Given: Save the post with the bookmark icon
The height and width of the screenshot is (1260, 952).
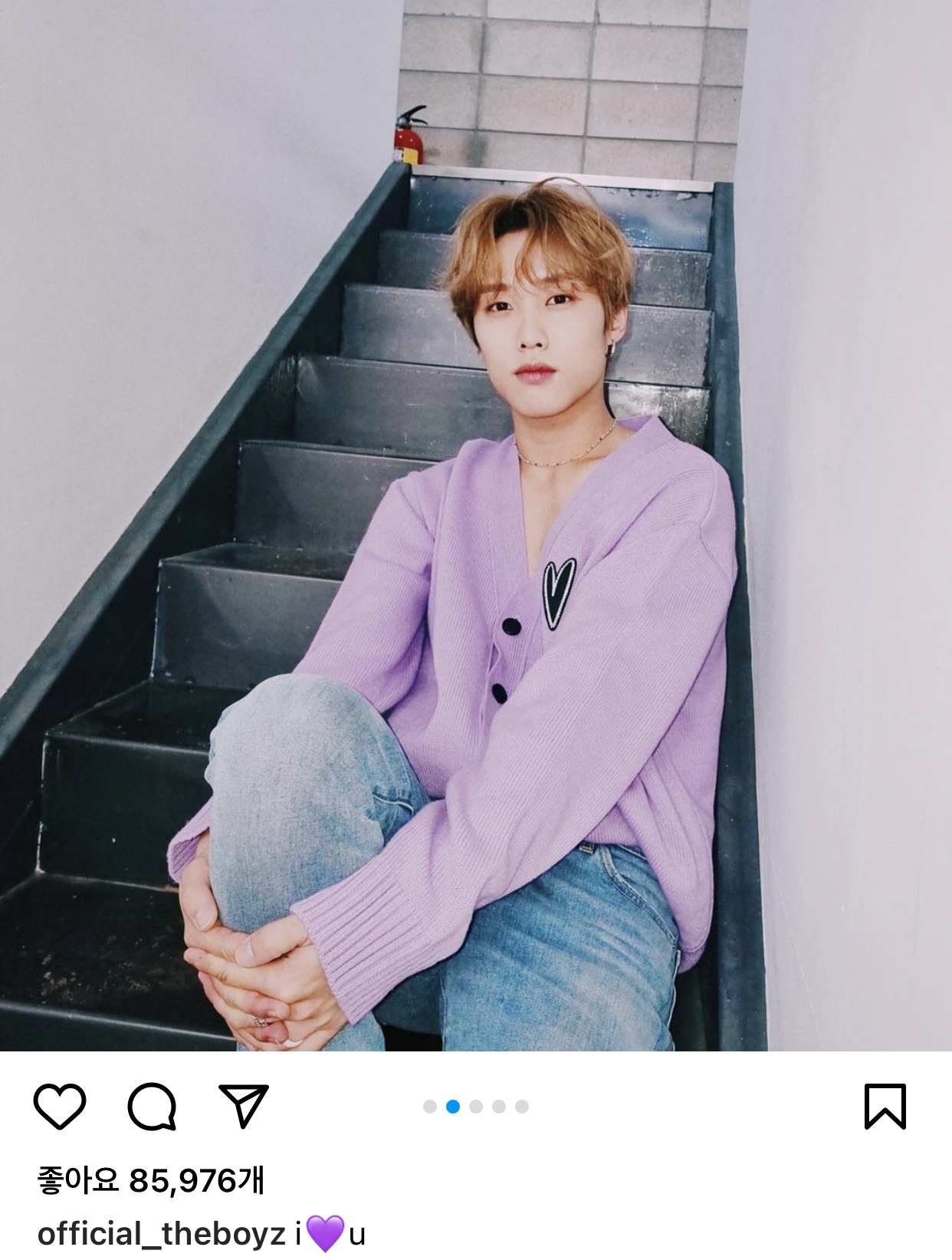Looking at the screenshot, I should coord(885,1106).
